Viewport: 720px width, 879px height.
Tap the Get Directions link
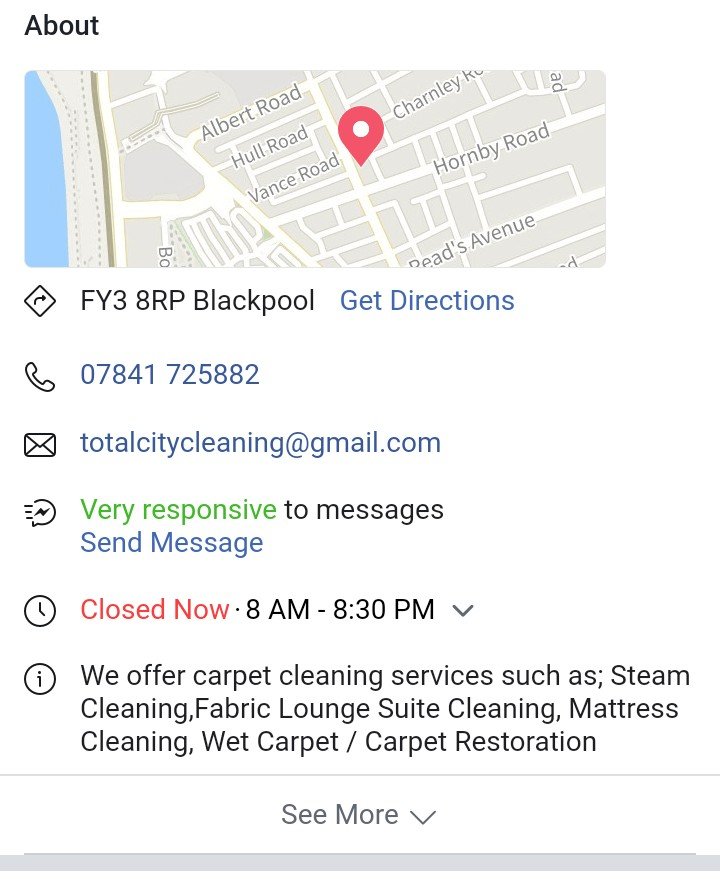tap(427, 301)
